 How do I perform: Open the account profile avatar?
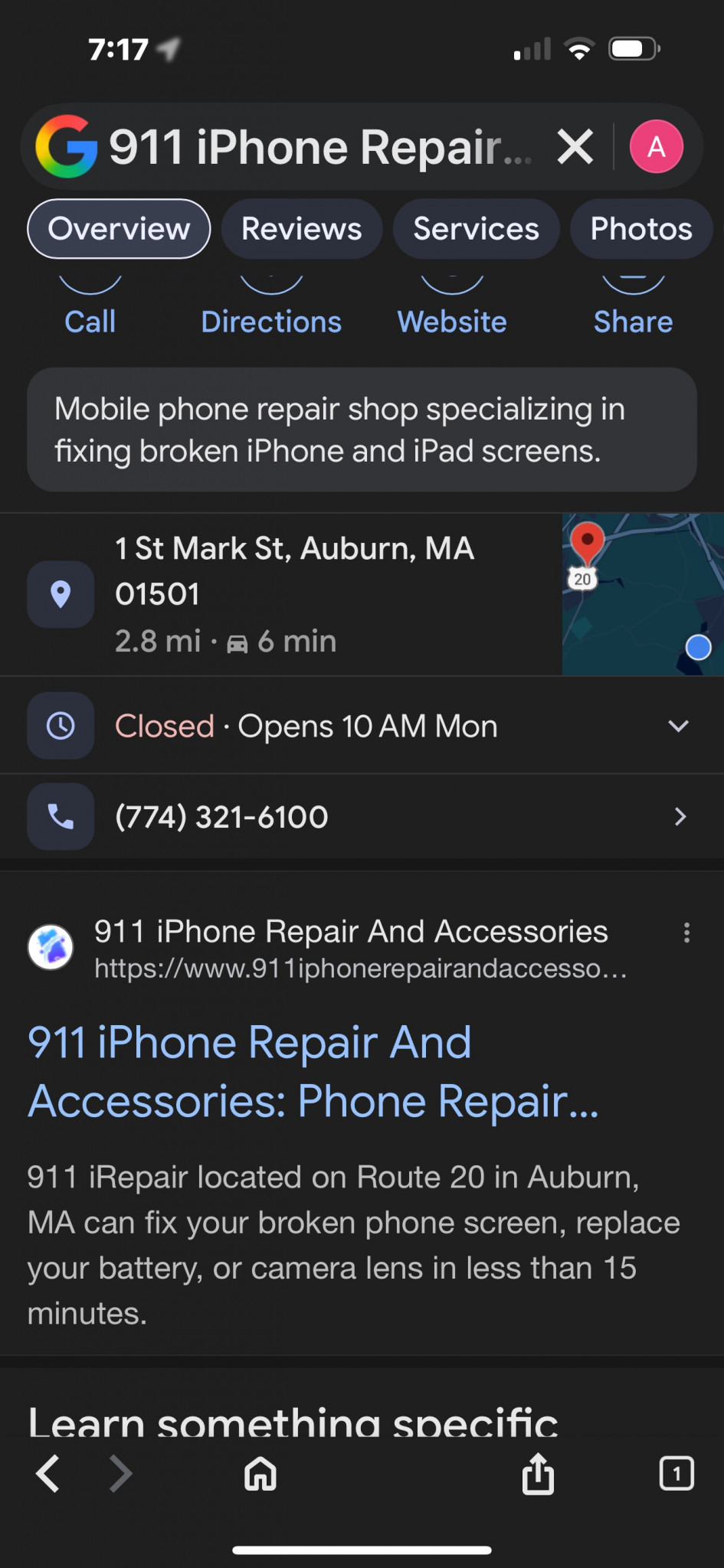[x=656, y=147]
